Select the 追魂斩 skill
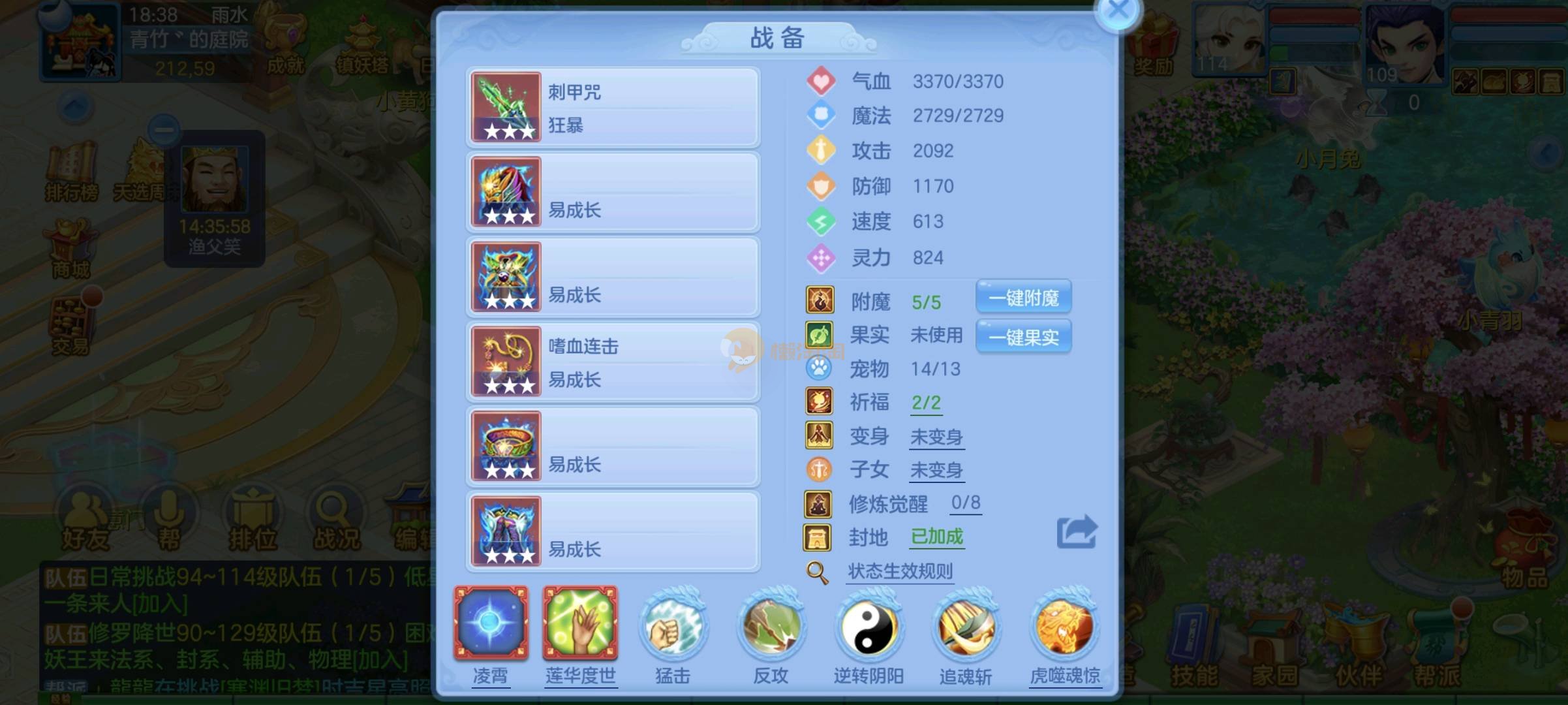 pos(966,628)
